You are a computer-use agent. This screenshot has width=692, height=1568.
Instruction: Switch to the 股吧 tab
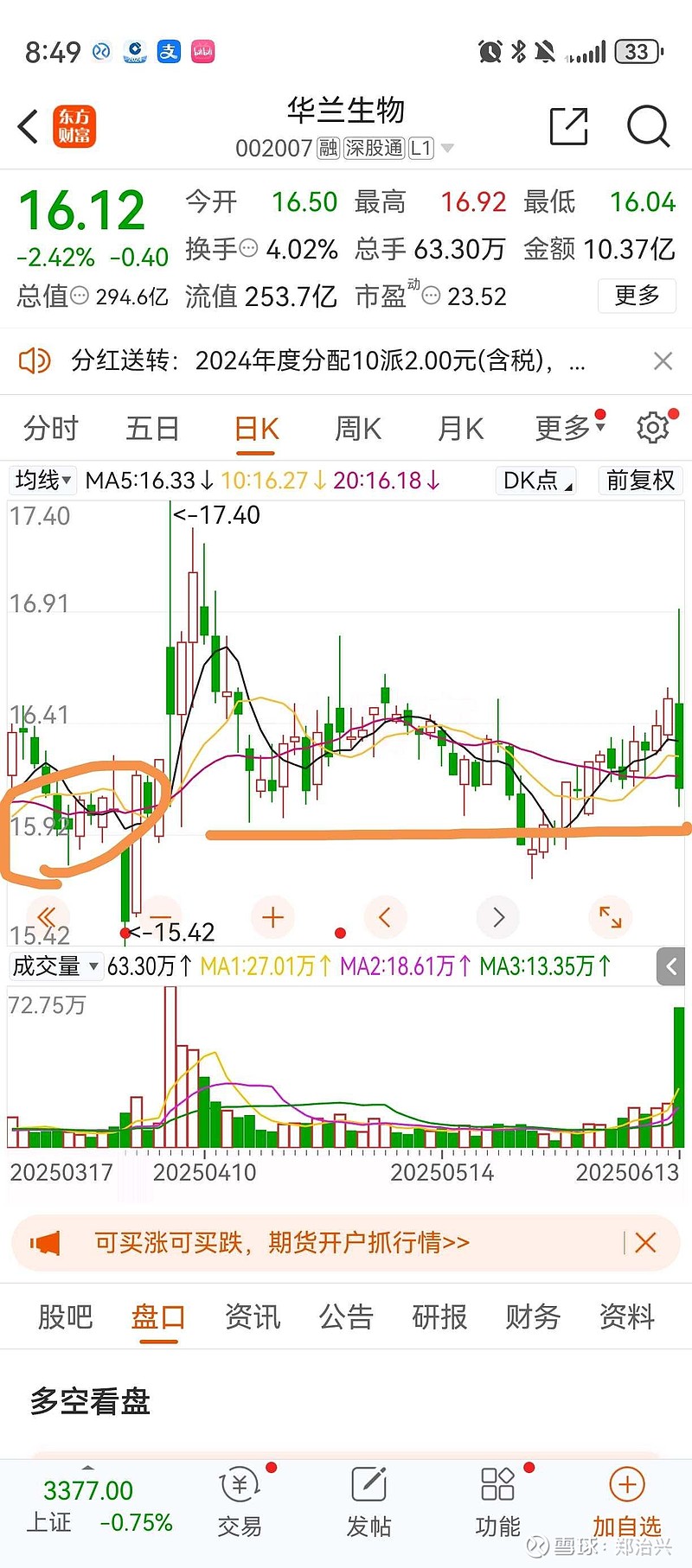[x=65, y=1316]
